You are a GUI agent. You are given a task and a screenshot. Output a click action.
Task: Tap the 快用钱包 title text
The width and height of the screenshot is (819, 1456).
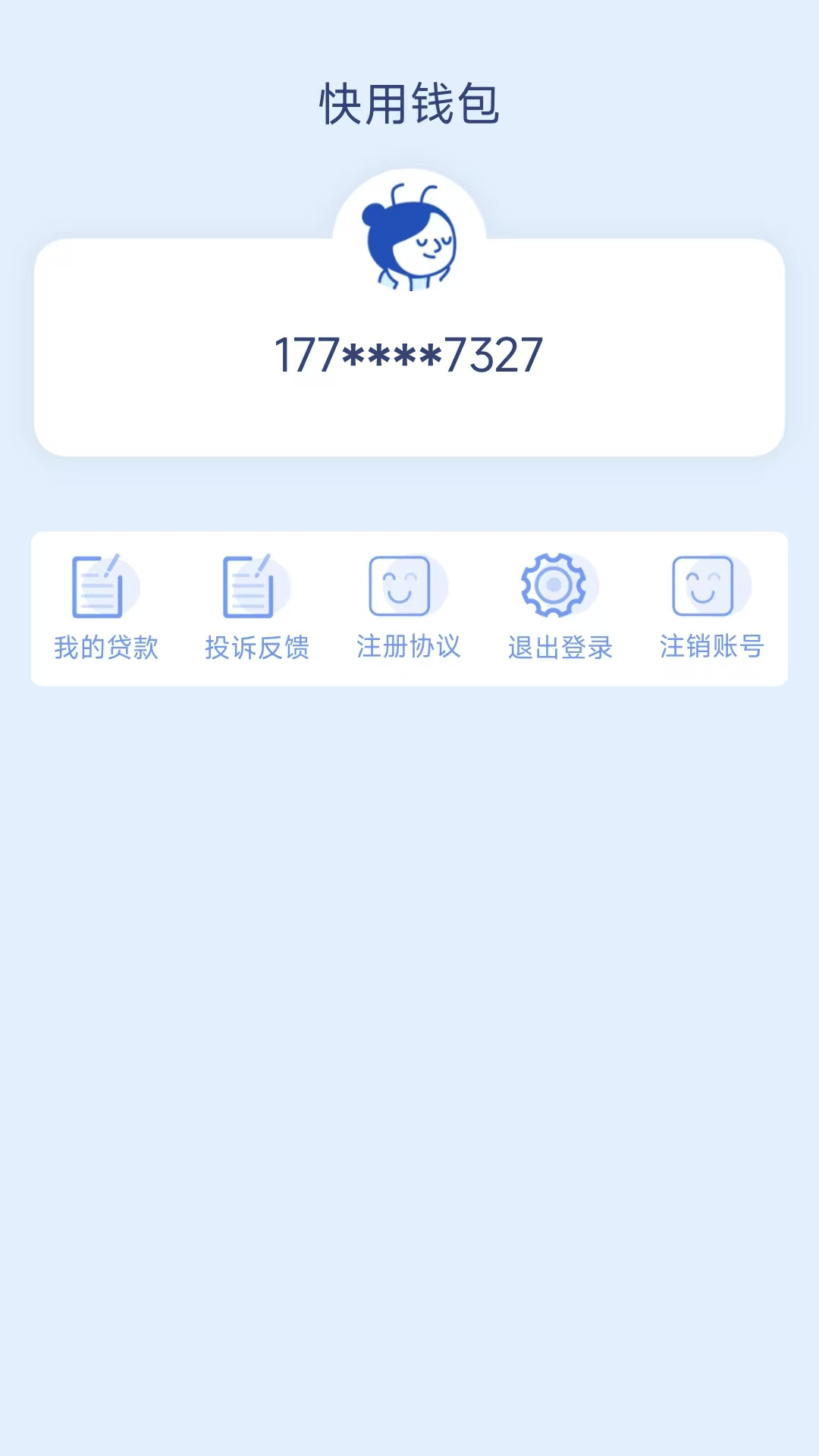pos(409,104)
